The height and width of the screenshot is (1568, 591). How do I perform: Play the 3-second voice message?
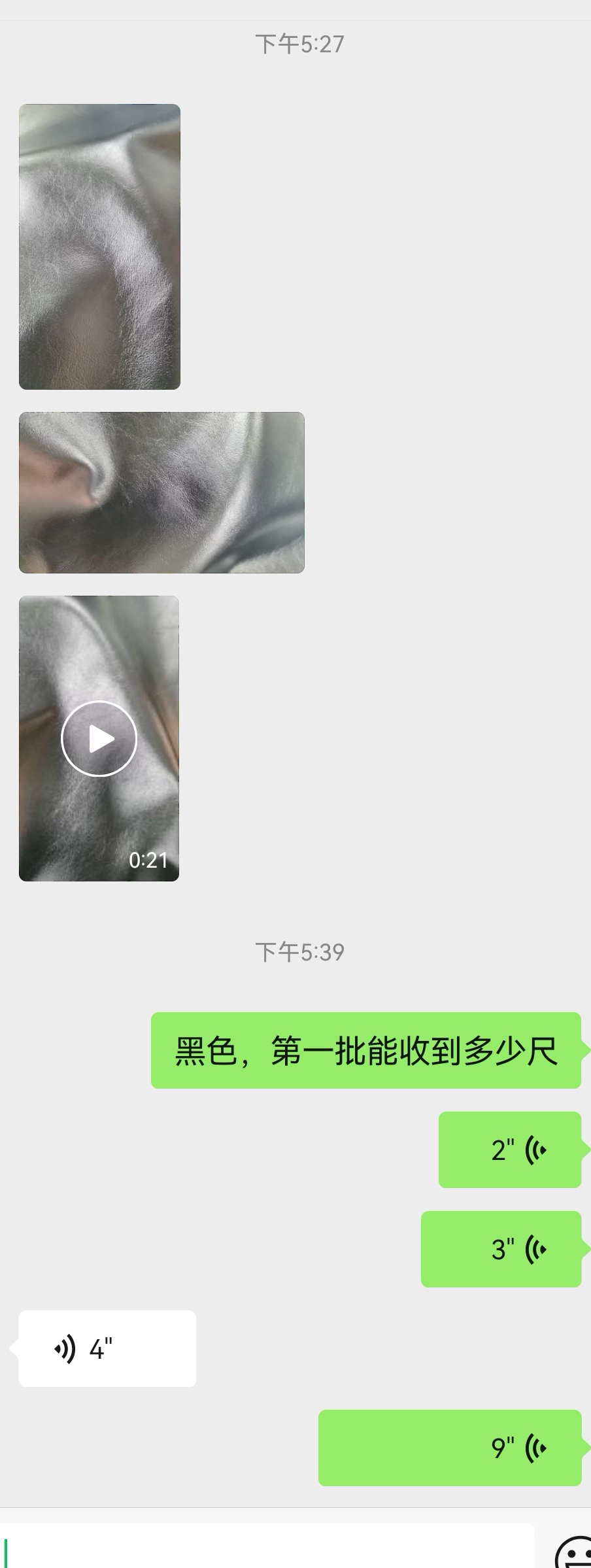(x=501, y=1249)
